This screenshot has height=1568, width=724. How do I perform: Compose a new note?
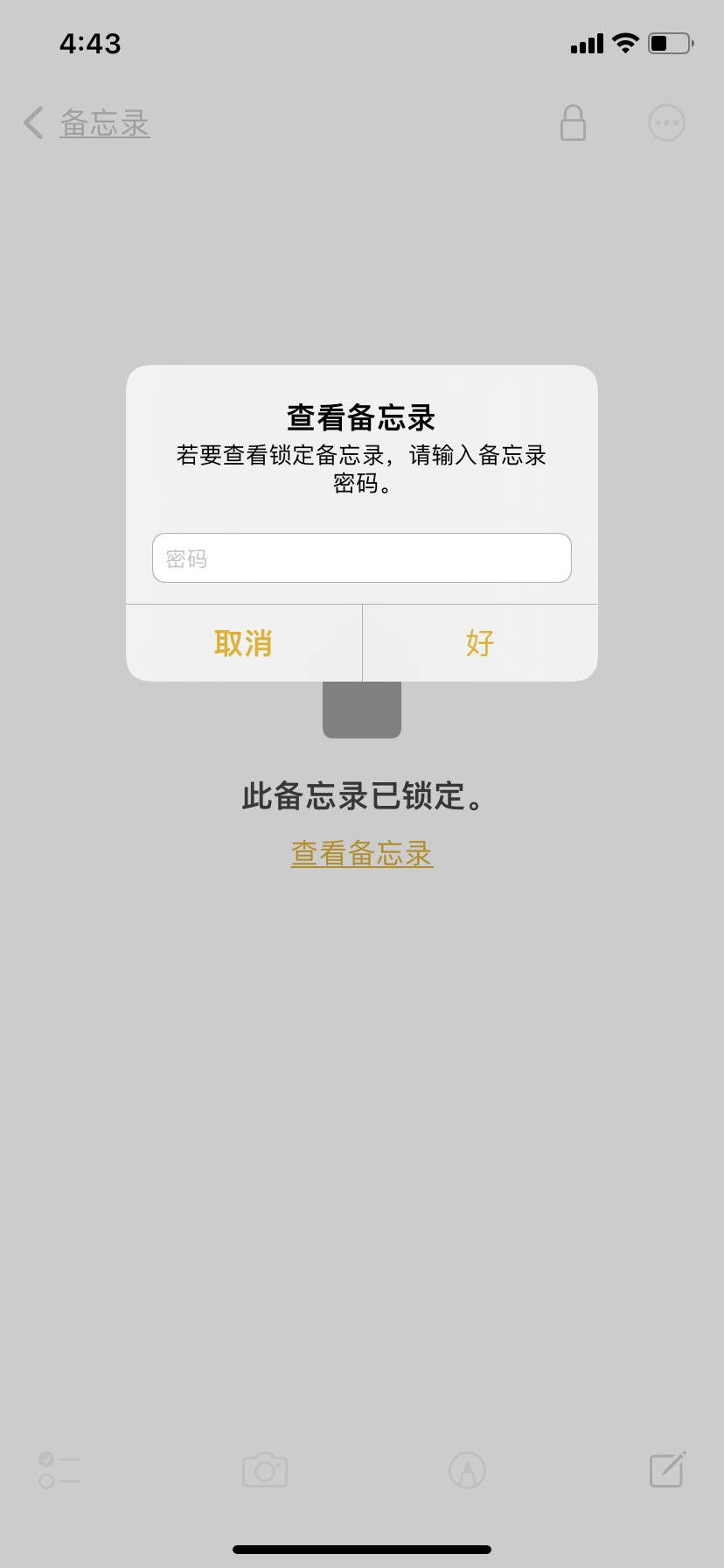pos(667,1470)
